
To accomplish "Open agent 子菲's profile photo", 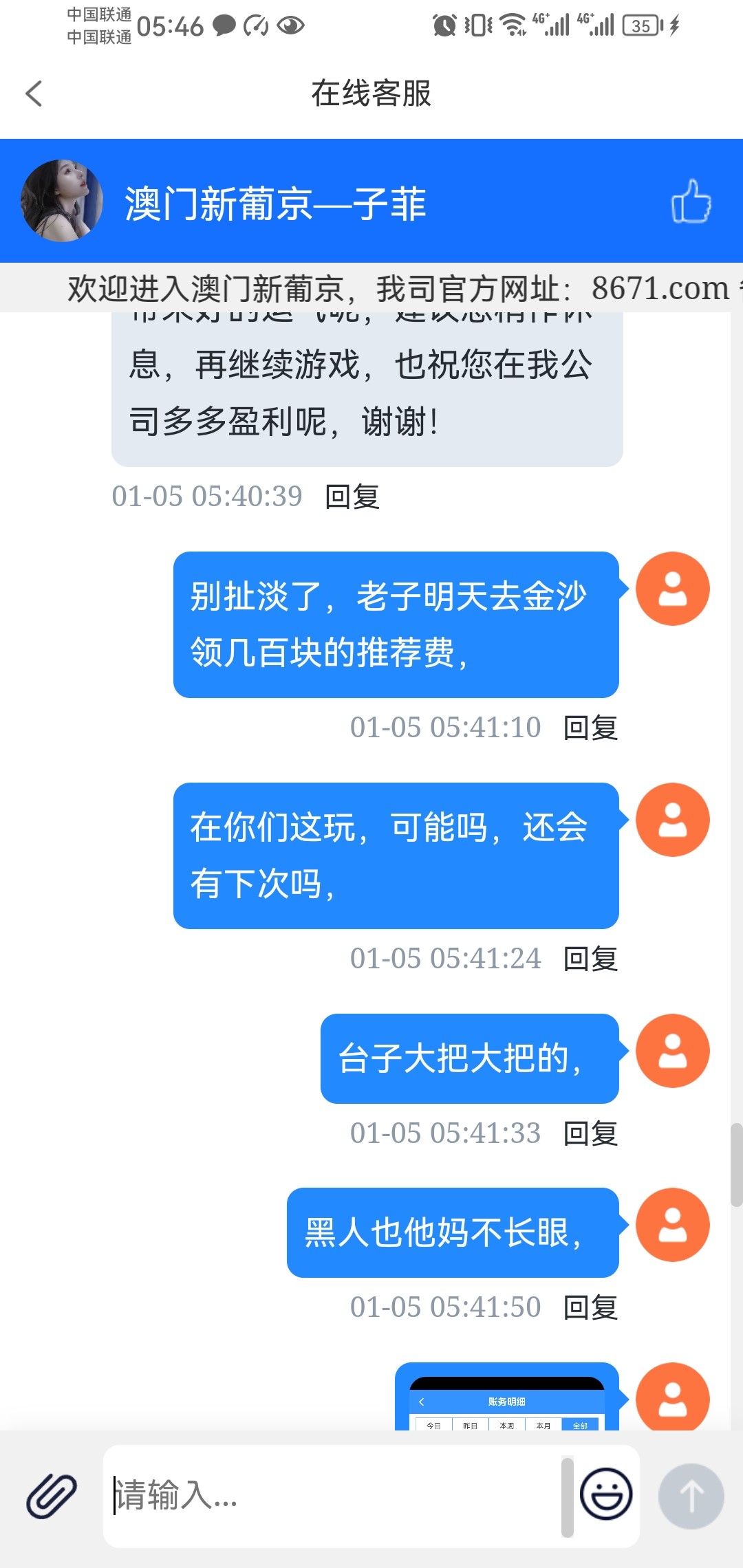I will coord(62,201).
